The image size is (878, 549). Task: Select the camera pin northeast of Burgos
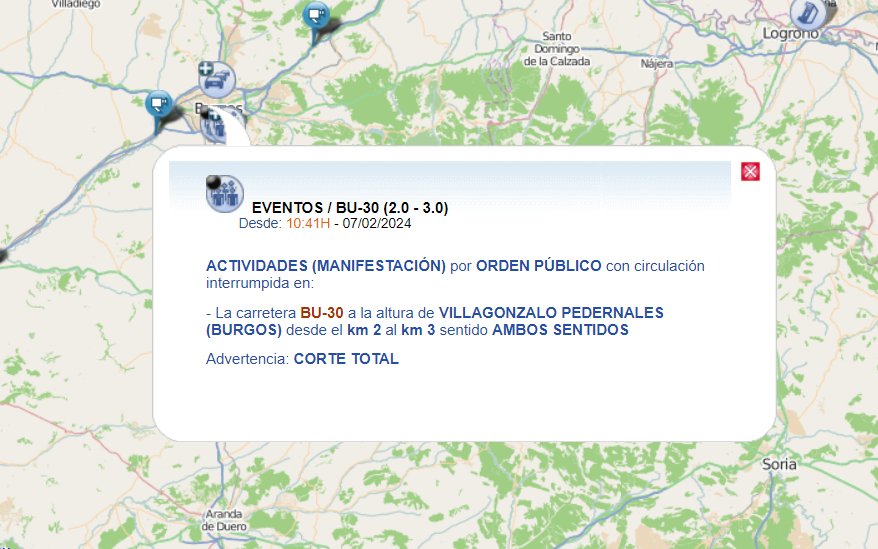pos(316,16)
